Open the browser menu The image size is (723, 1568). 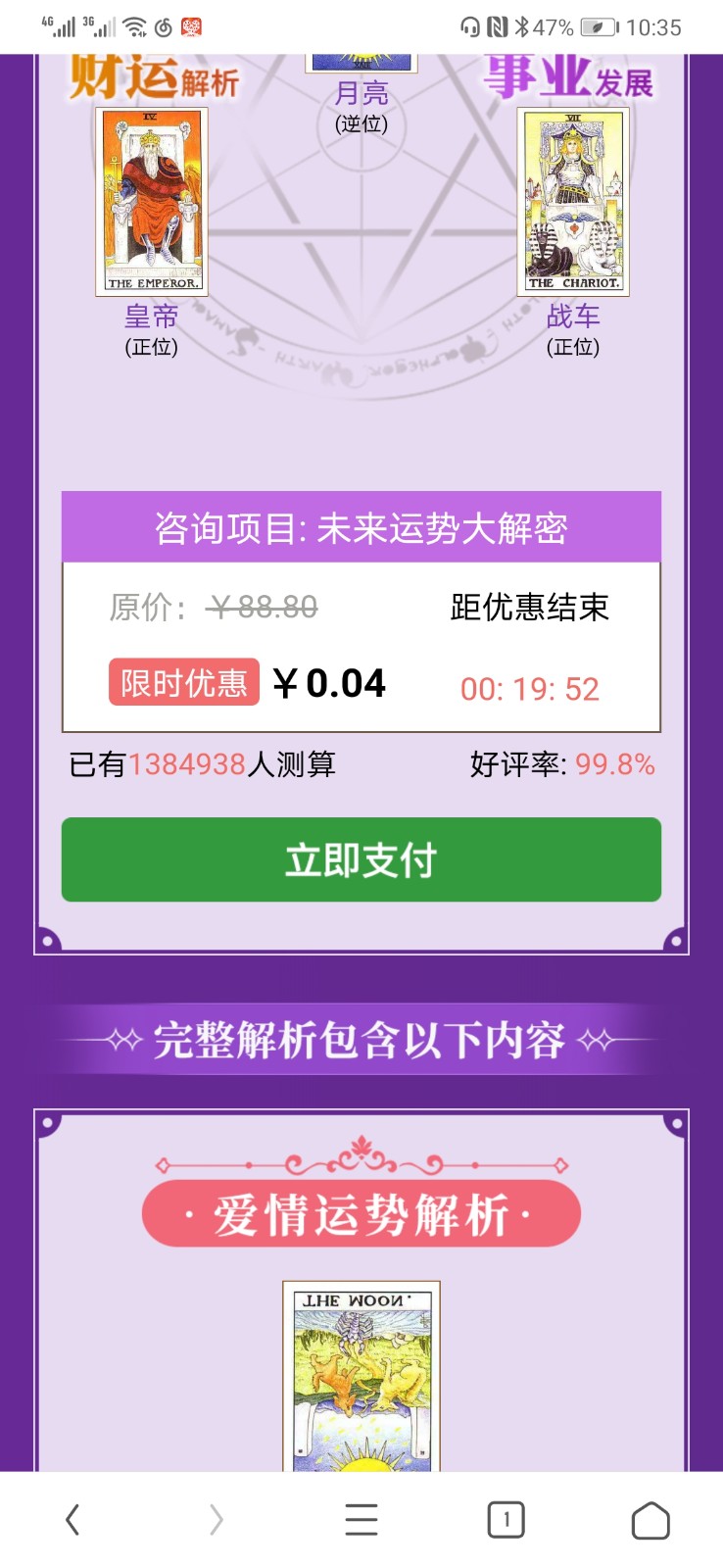(361, 1520)
